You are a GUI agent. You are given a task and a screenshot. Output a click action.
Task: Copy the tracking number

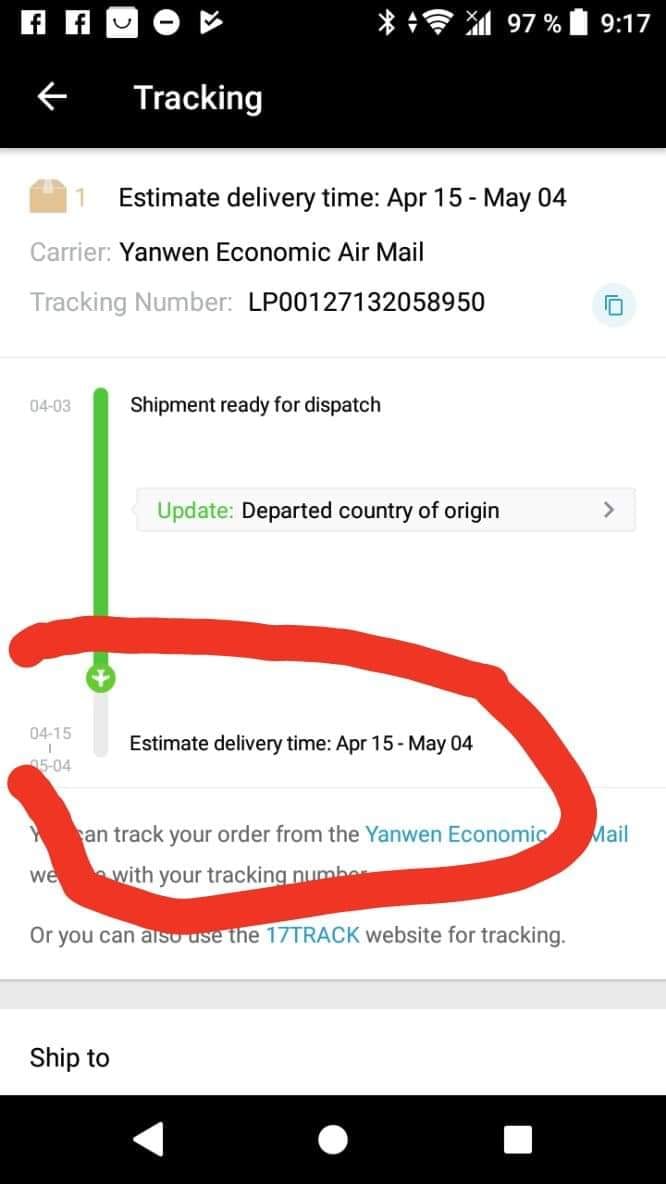coord(614,304)
